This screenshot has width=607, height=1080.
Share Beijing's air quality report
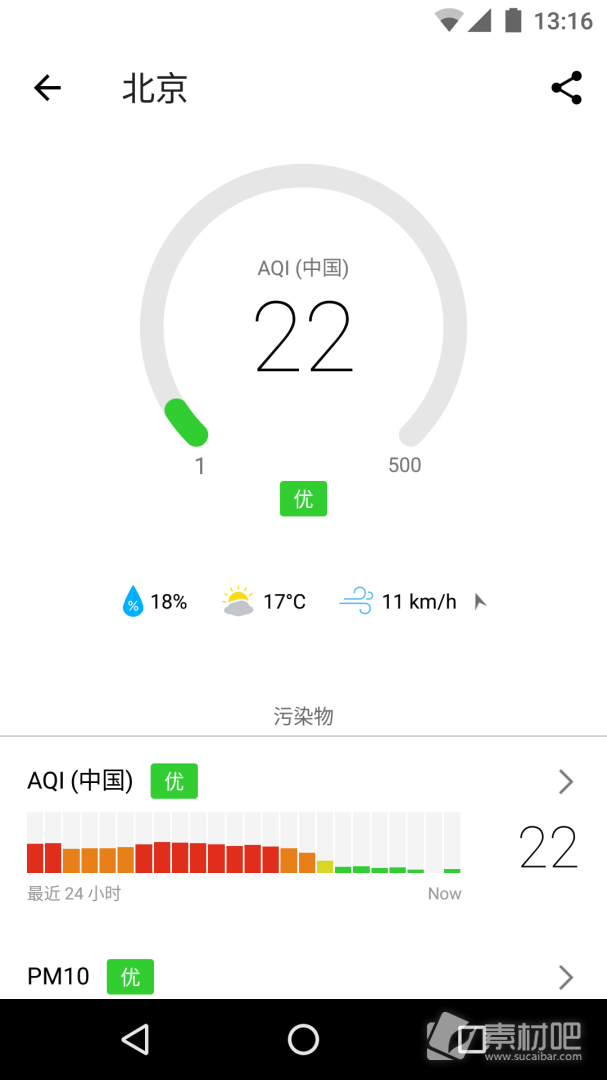click(x=566, y=88)
